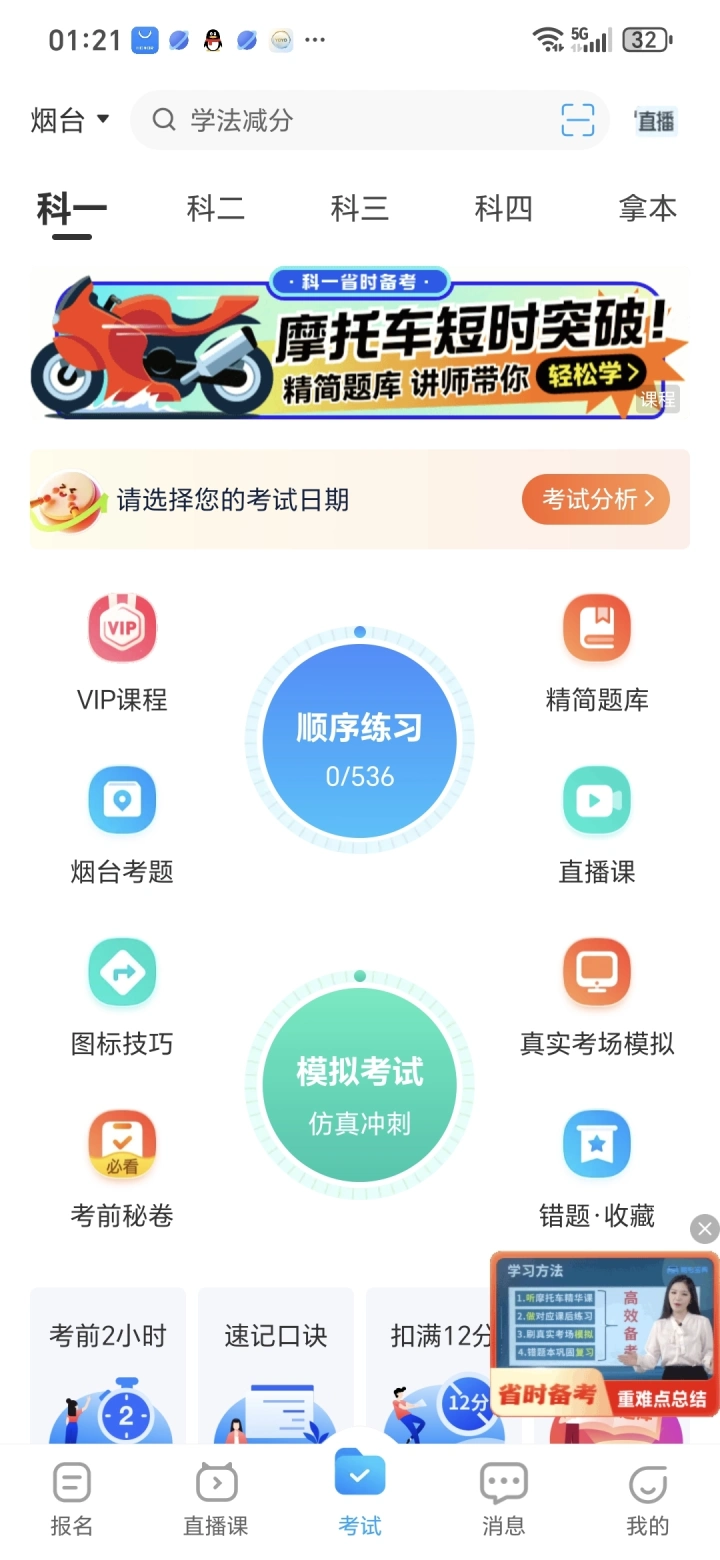Image resolution: width=720 pixels, height=1560 pixels.
Task: Select the 拿本 tab
Action: [x=647, y=209]
